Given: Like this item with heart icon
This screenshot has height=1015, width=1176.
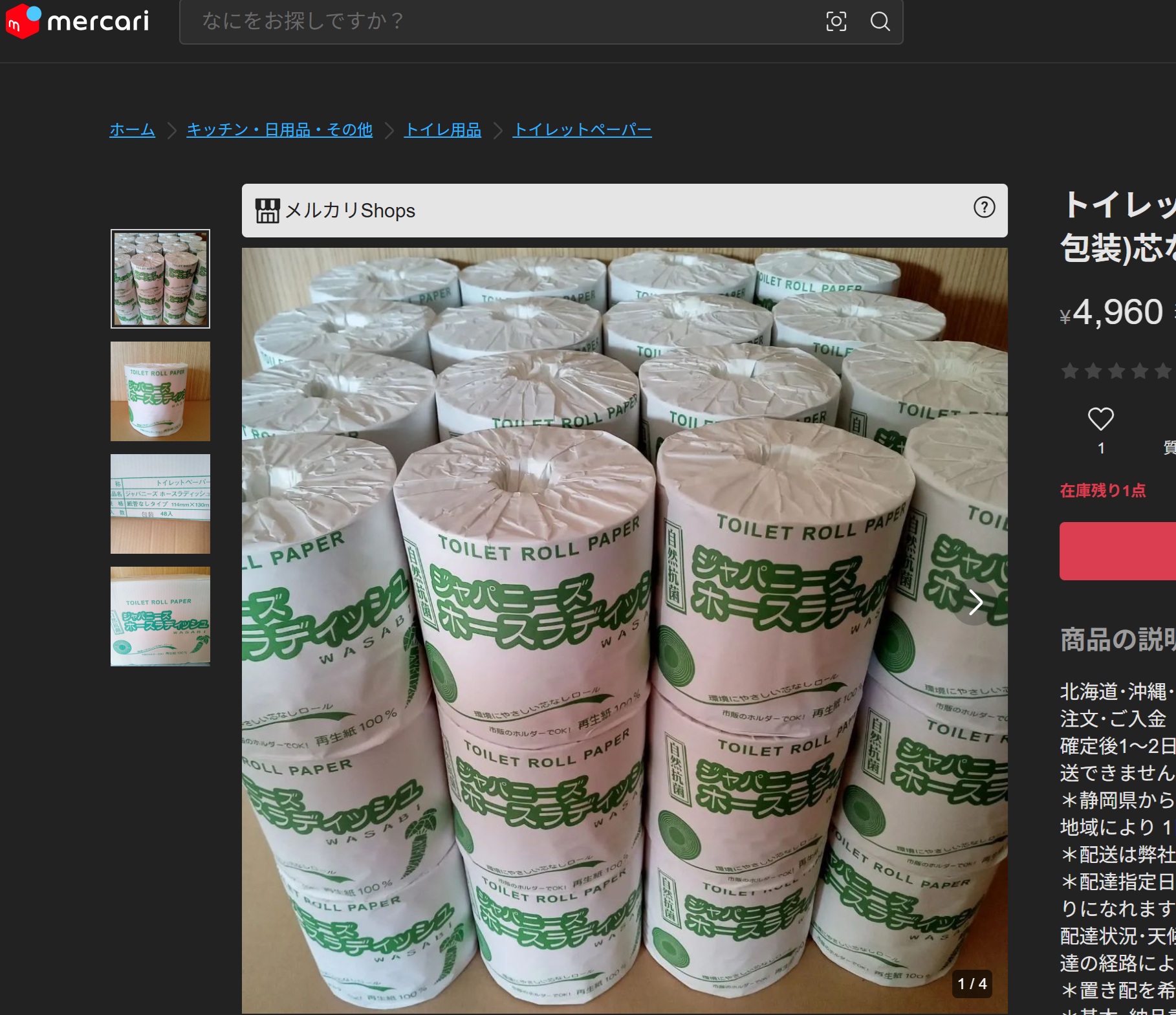Looking at the screenshot, I should click(x=1100, y=419).
